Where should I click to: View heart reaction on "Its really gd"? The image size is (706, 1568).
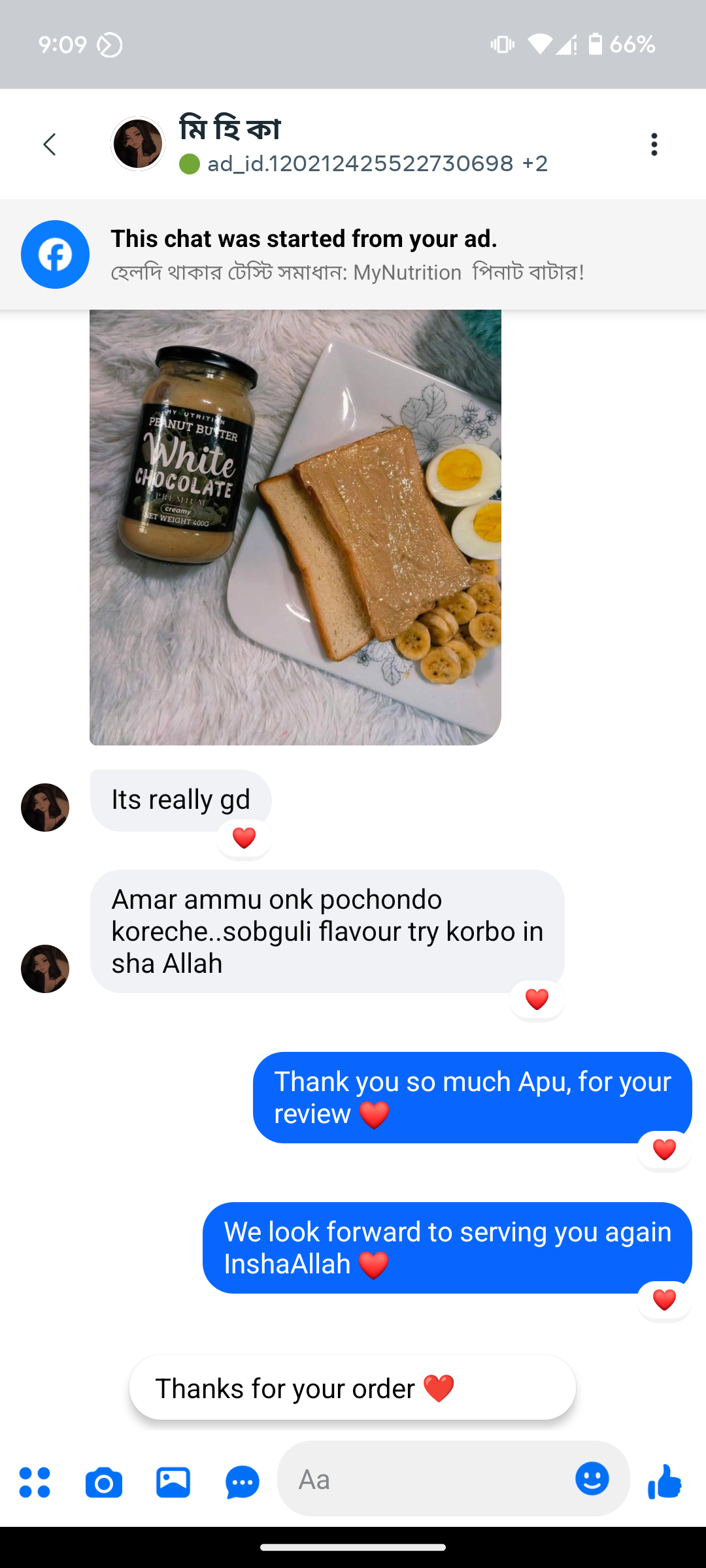click(x=244, y=838)
